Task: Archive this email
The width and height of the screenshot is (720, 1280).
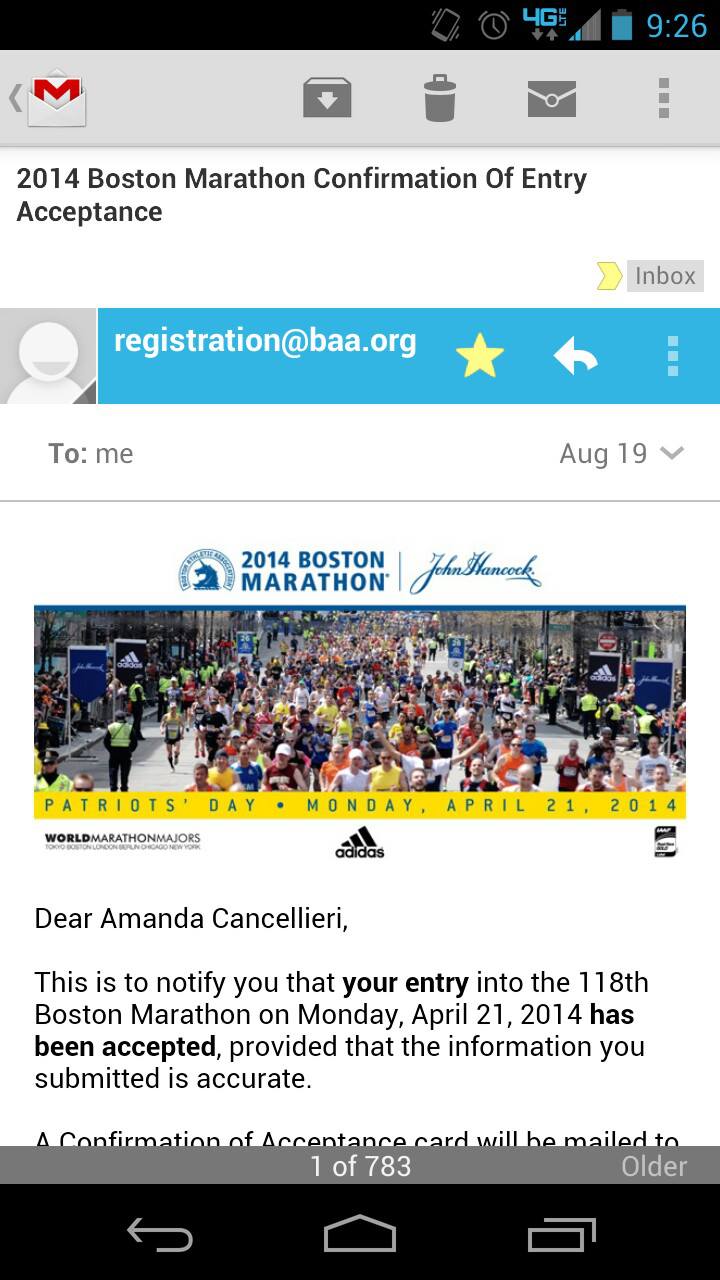Action: click(x=327, y=98)
